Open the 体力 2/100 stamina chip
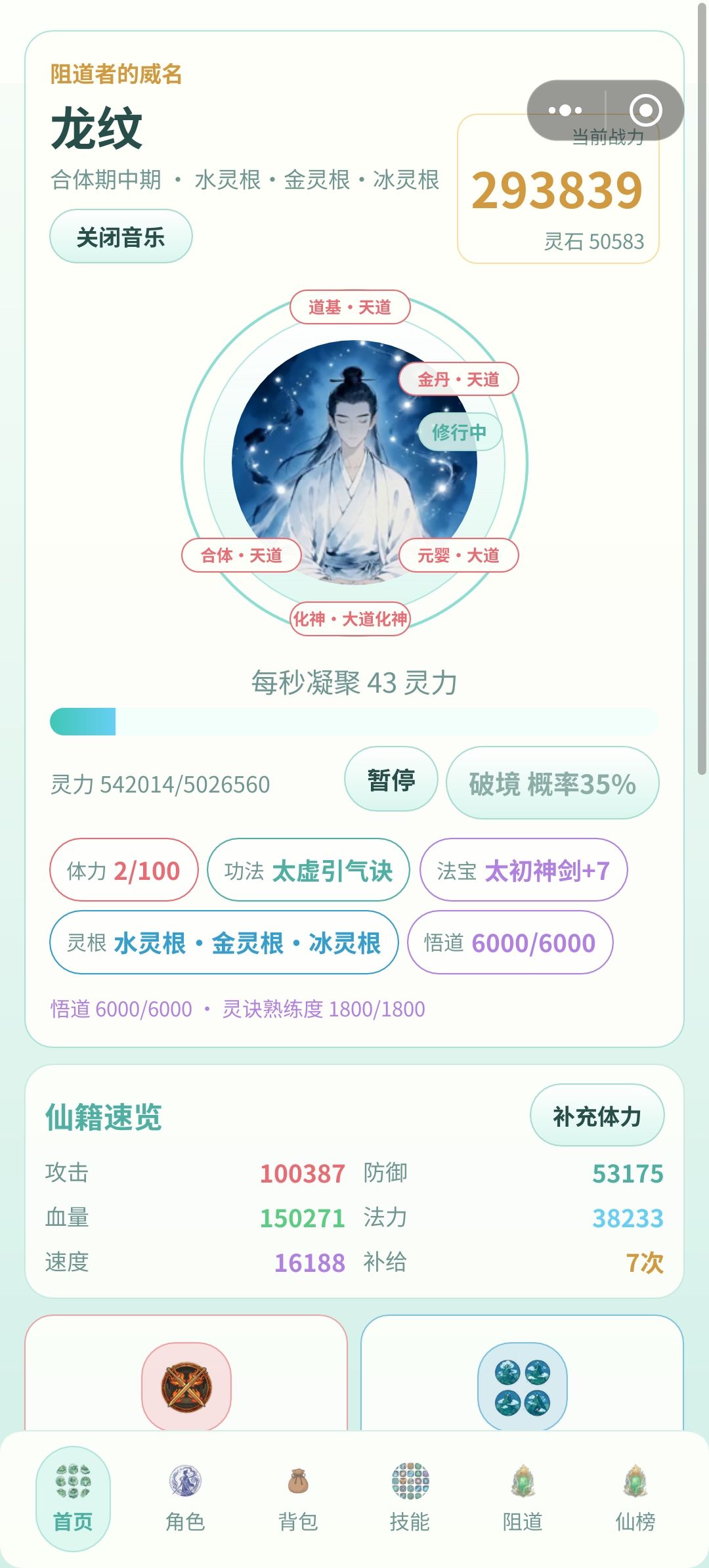Screen dimensions: 709x1568 pyautogui.click(x=123, y=870)
